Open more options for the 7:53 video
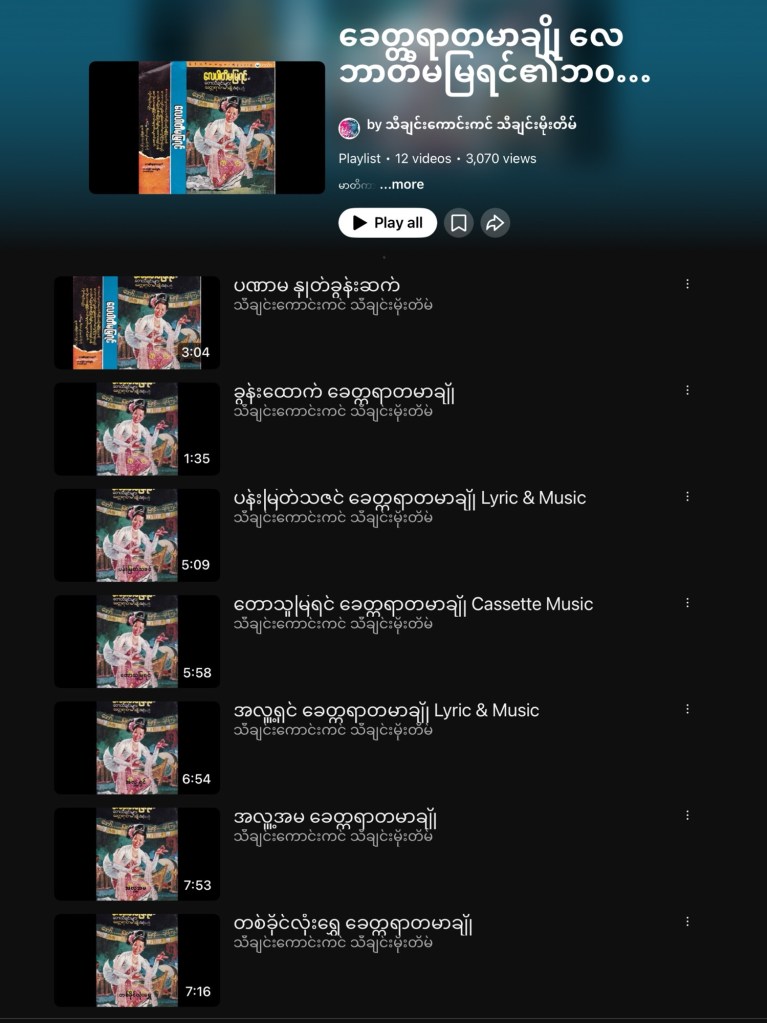The height and width of the screenshot is (1023, 767). coord(687,815)
